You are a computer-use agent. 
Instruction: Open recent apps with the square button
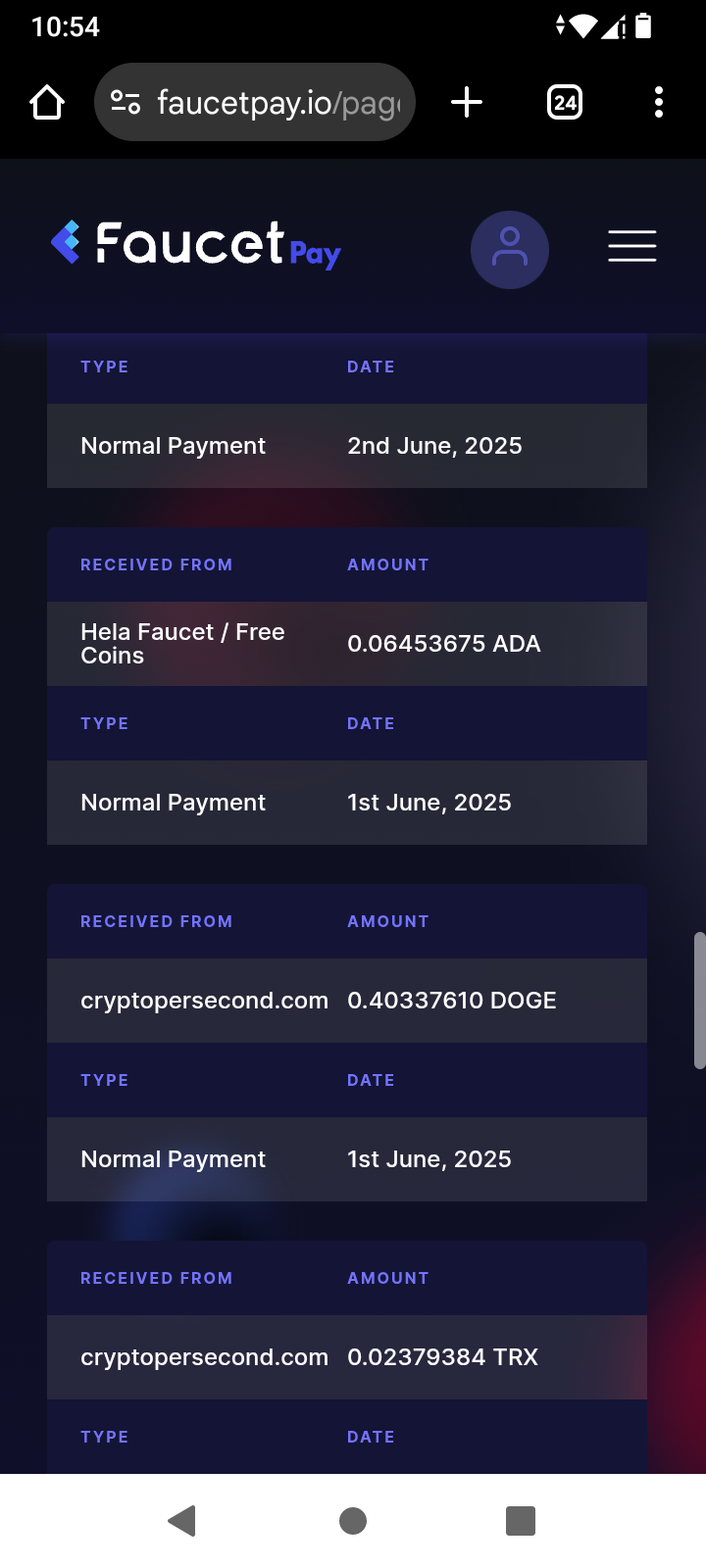coord(521,1521)
